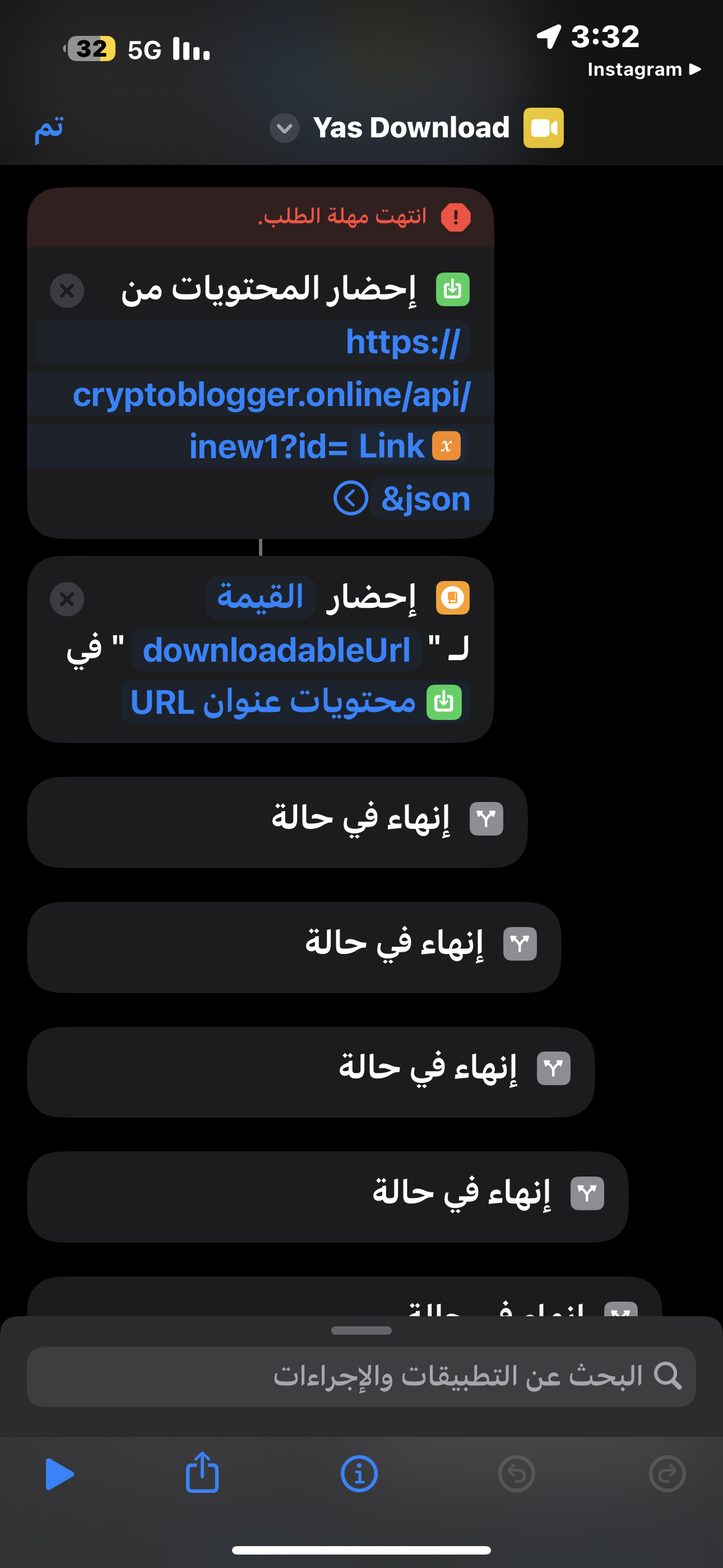Expand the URL contents action options chevron
Viewport: 723px width, 1568px height.
[x=350, y=498]
